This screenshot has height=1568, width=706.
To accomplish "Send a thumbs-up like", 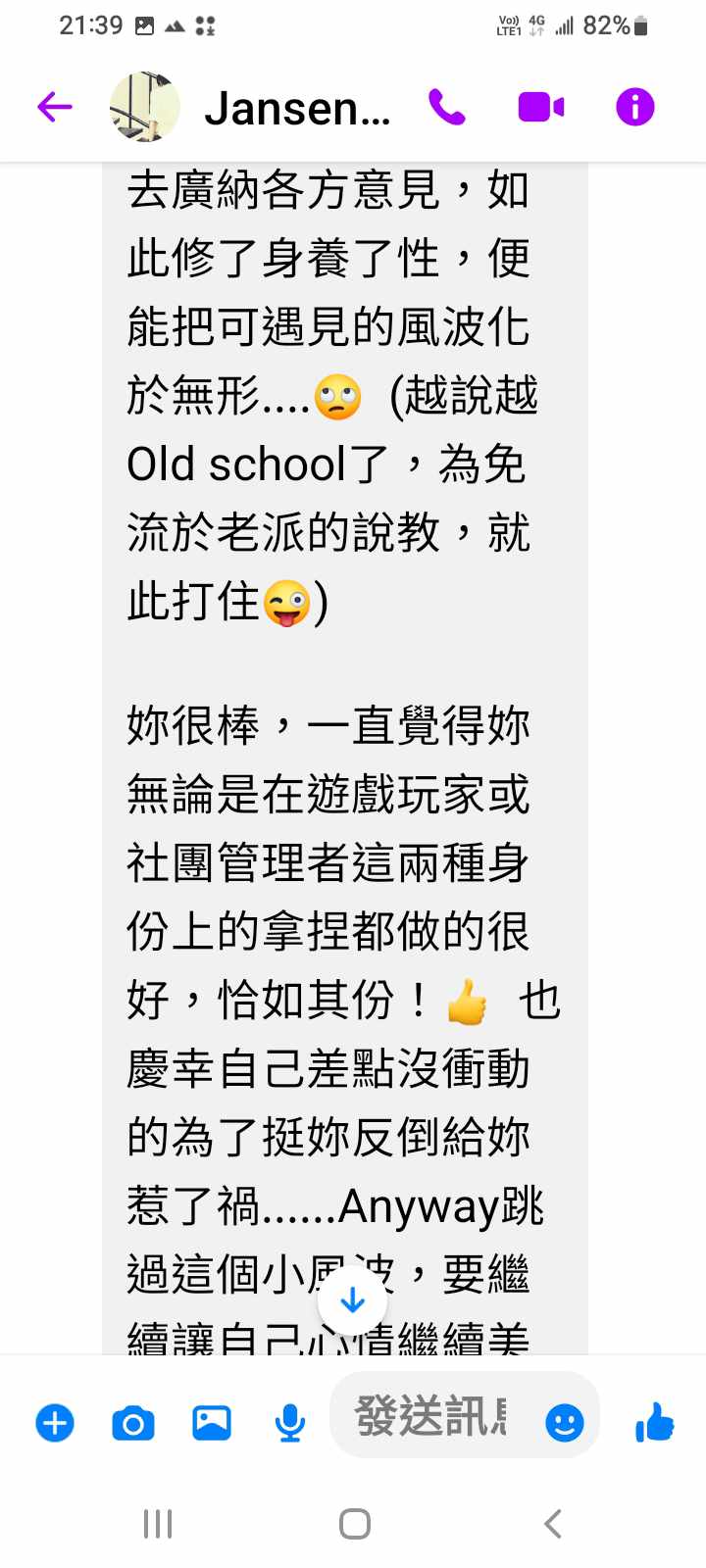I will [x=654, y=1422].
